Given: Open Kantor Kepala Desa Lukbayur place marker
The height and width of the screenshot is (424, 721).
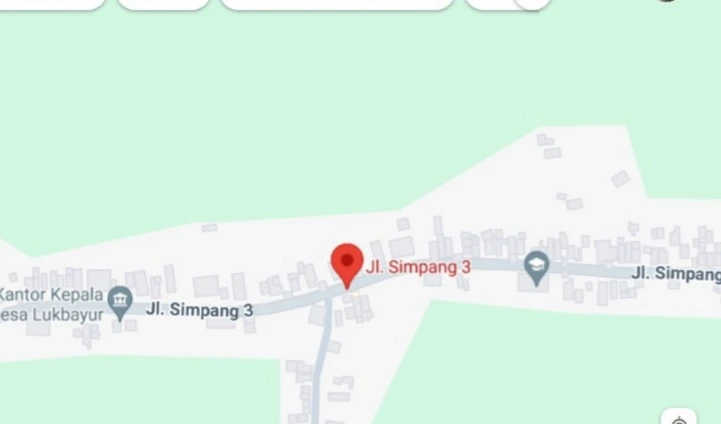Looking at the screenshot, I should 122,301.
